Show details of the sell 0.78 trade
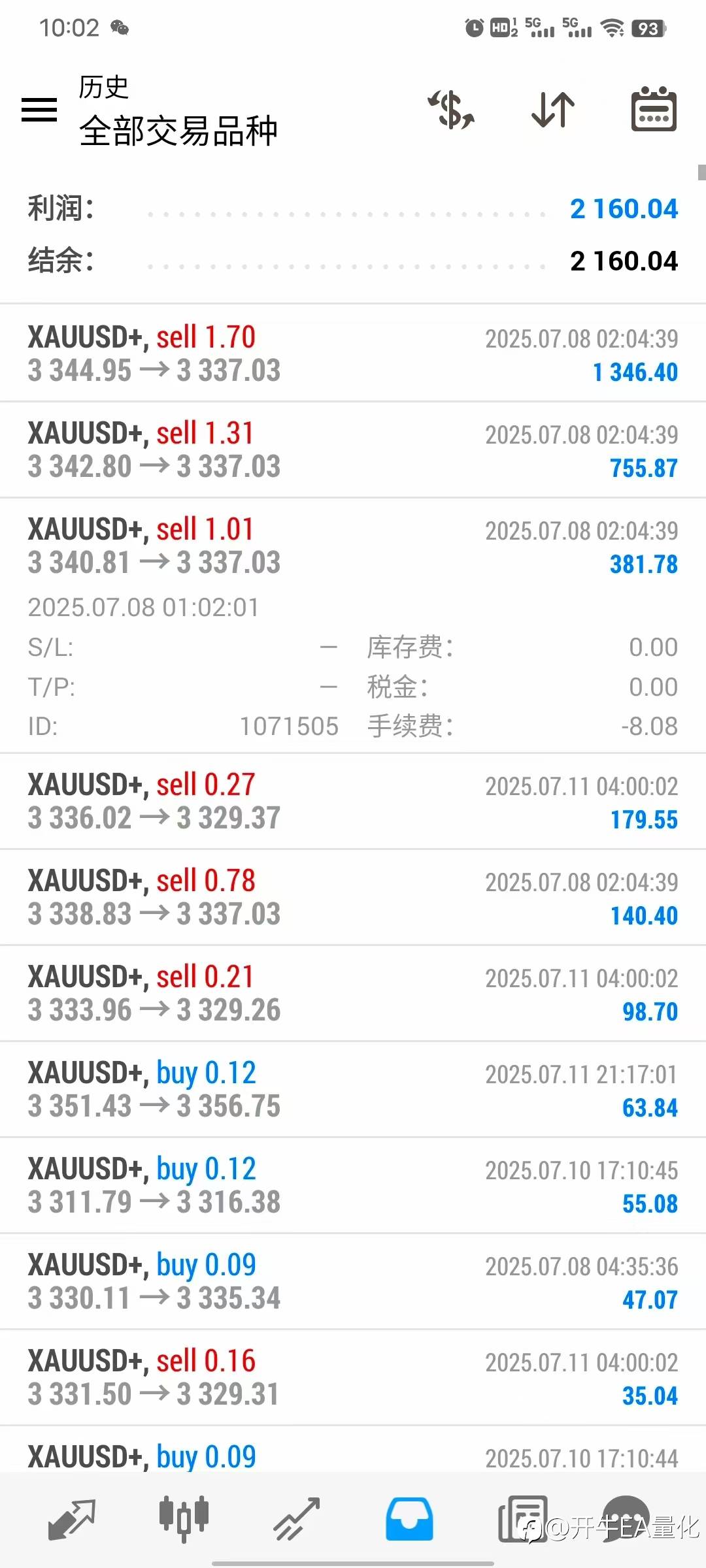This screenshot has width=706, height=1568. (x=353, y=897)
